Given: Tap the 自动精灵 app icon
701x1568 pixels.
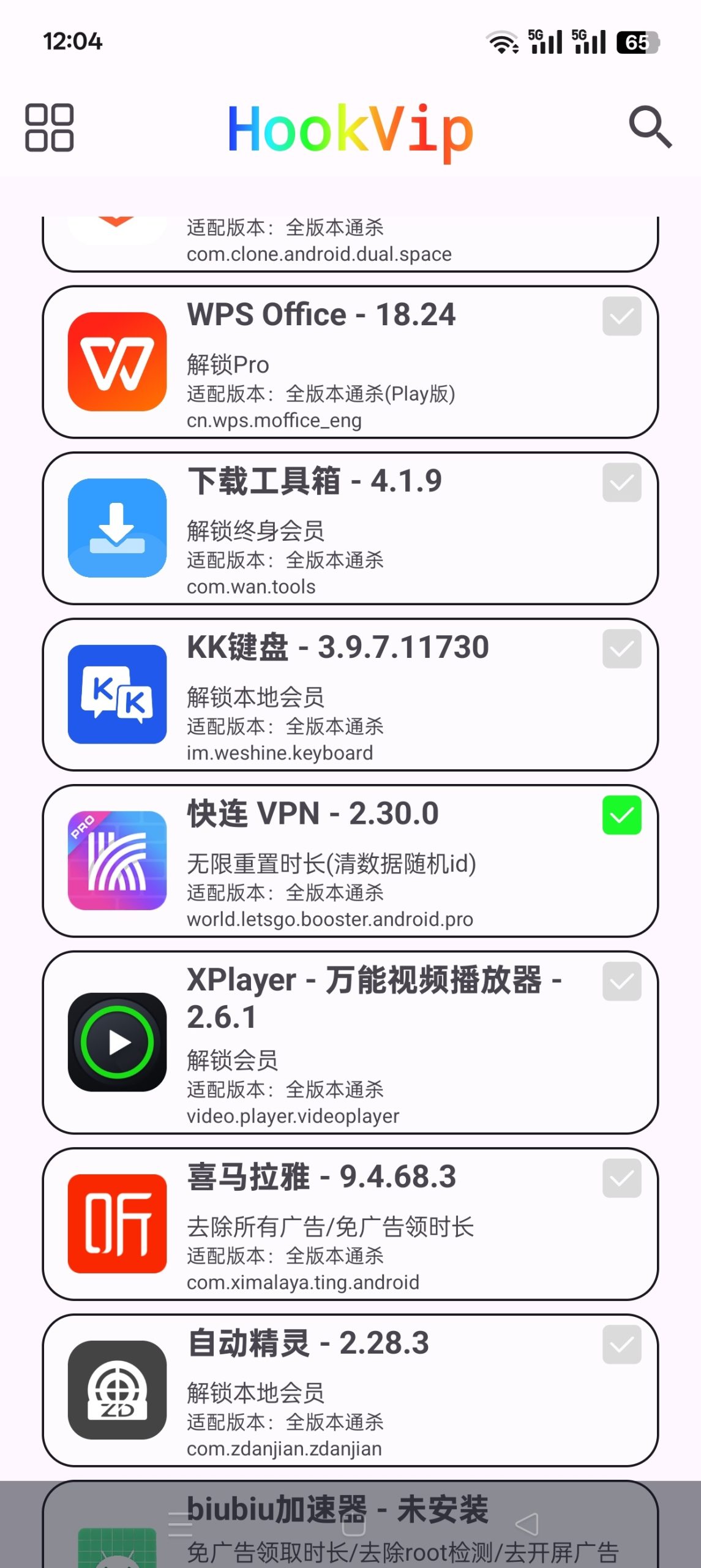Looking at the screenshot, I should coord(117,1396).
